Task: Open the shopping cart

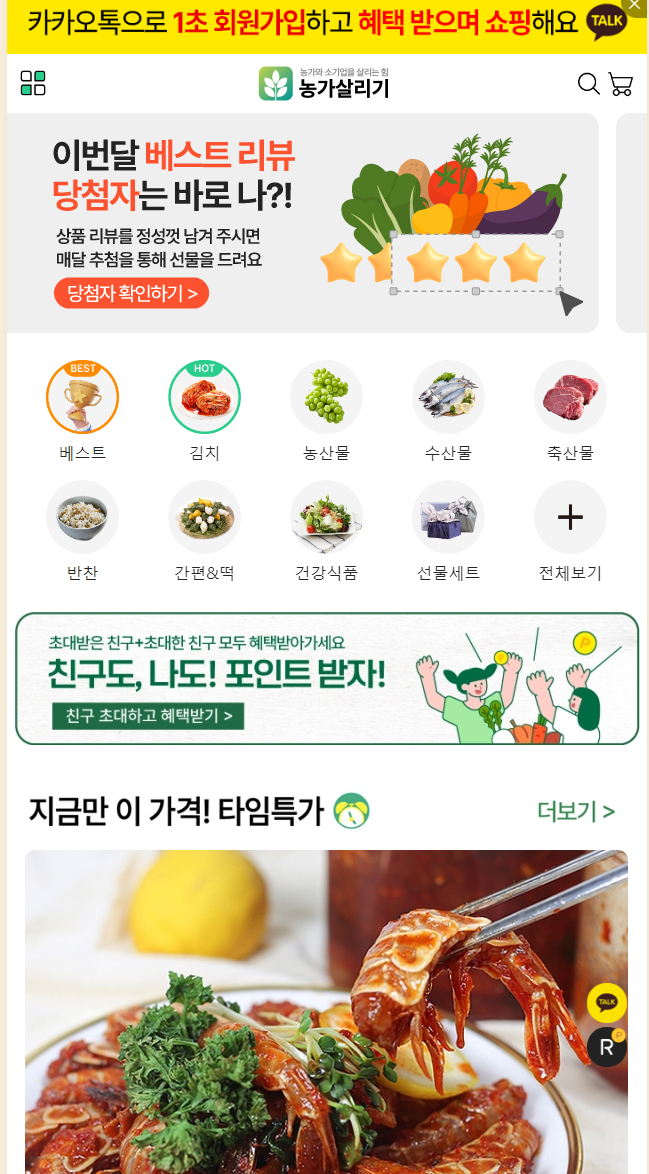Action: (x=621, y=84)
